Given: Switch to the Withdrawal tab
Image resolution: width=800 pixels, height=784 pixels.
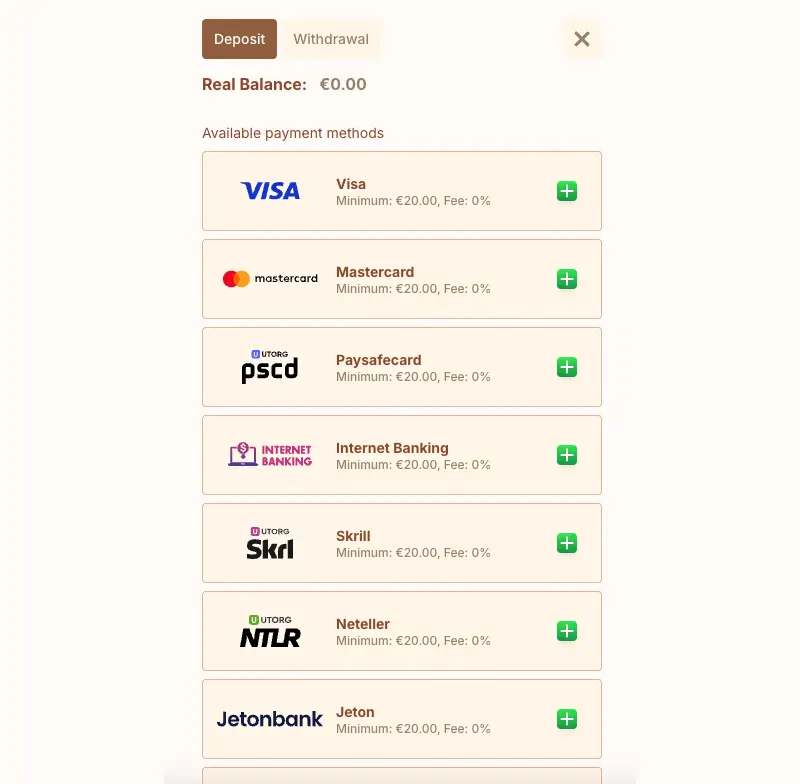Looking at the screenshot, I should click(x=331, y=40).
